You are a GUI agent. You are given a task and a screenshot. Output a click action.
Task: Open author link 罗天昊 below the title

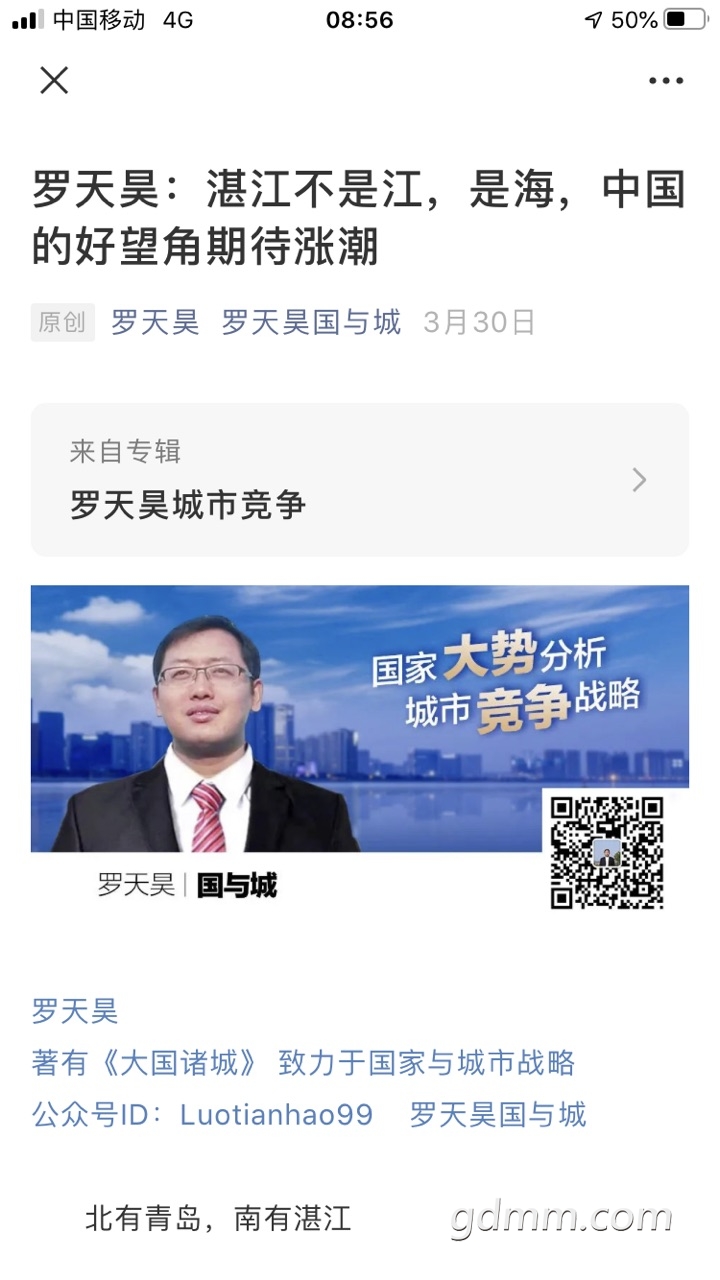coord(155,322)
